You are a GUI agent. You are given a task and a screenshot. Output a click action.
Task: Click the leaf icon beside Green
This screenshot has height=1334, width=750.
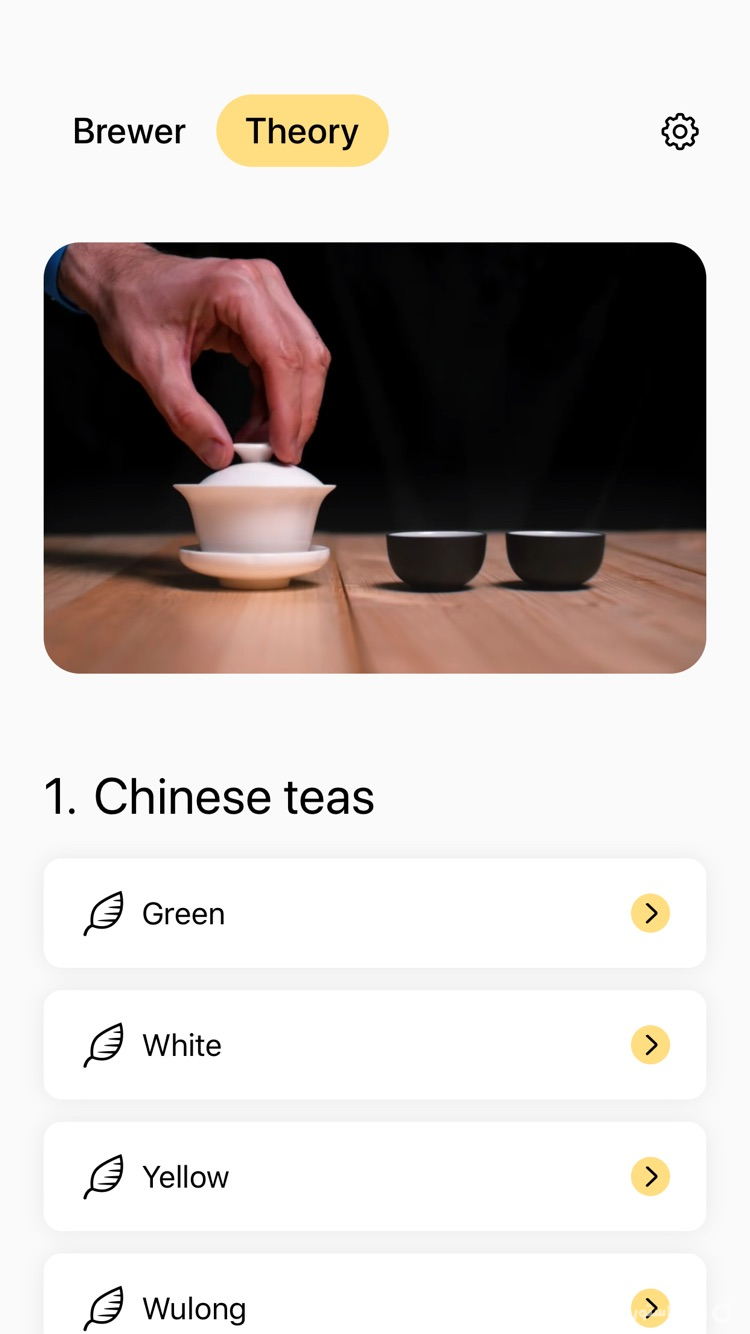tap(103, 912)
